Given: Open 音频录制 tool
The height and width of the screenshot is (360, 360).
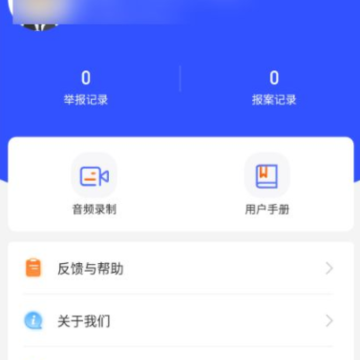Looking at the screenshot, I should pyautogui.click(x=94, y=184).
